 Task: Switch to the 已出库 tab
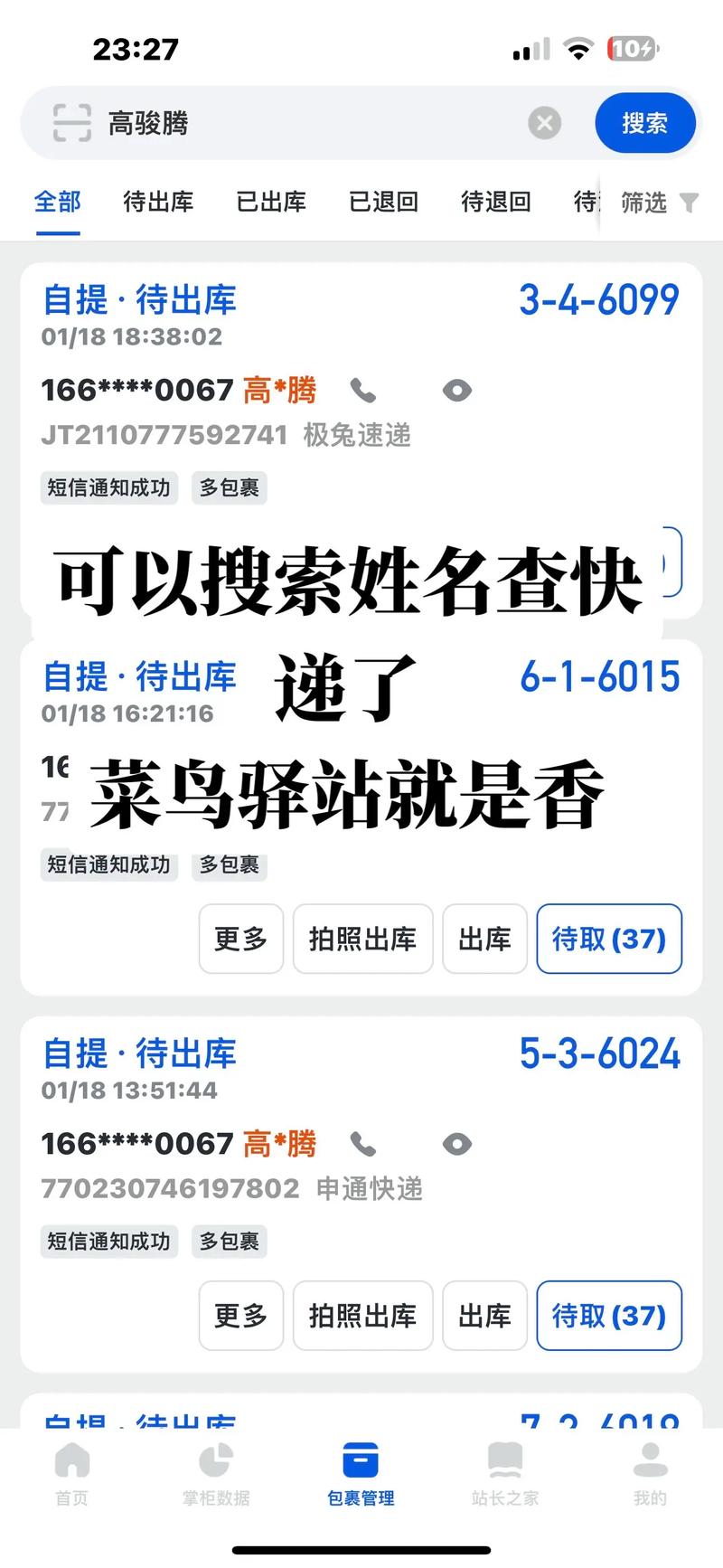pyautogui.click(x=271, y=202)
